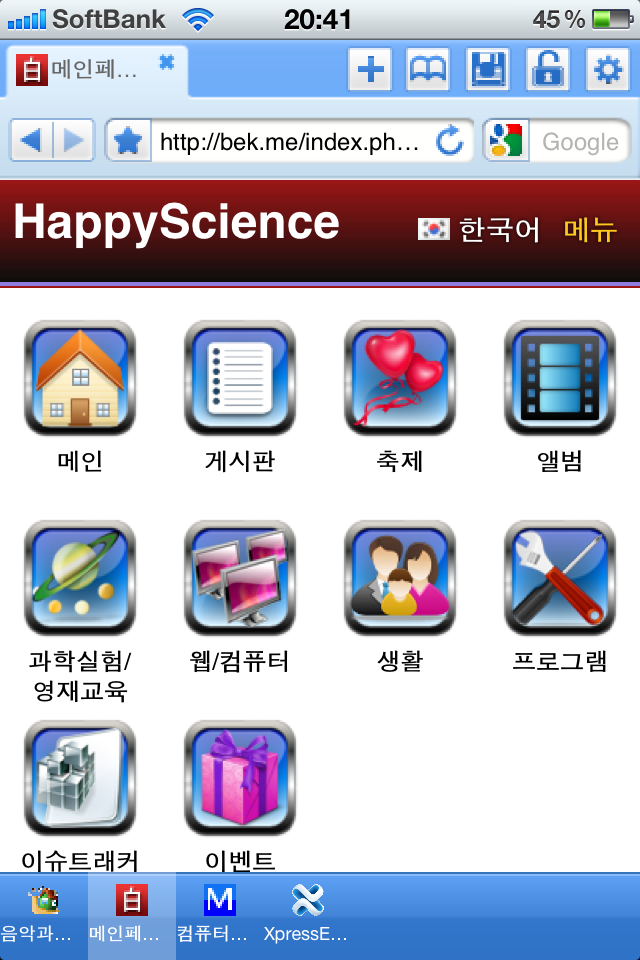Tap the save page floppy icon
The image size is (640, 960).
(x=488, y=70)
